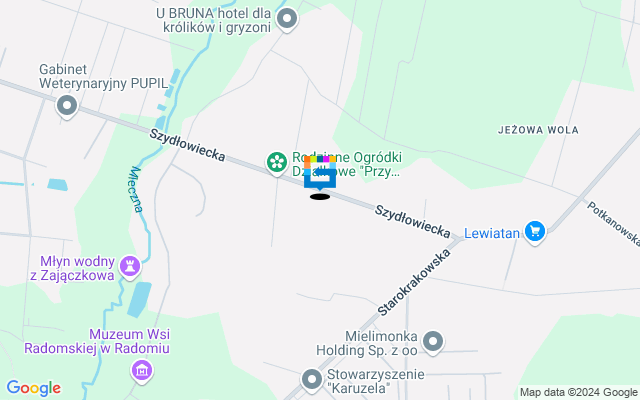Open U BRUNA hotel dla królików marker
This screenshot has width=640, height=400.
click(x=288, y=18)
